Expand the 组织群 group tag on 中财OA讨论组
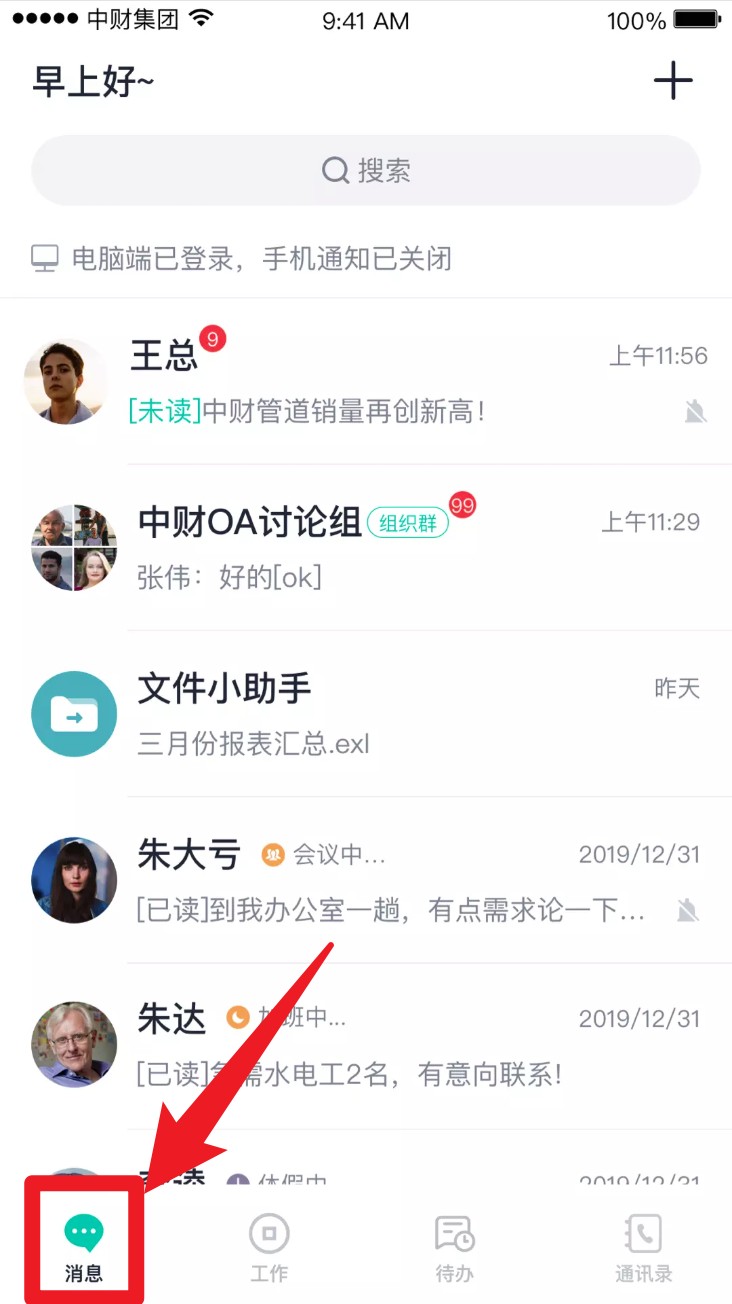 pyautogui.click(x=408, y=523)
